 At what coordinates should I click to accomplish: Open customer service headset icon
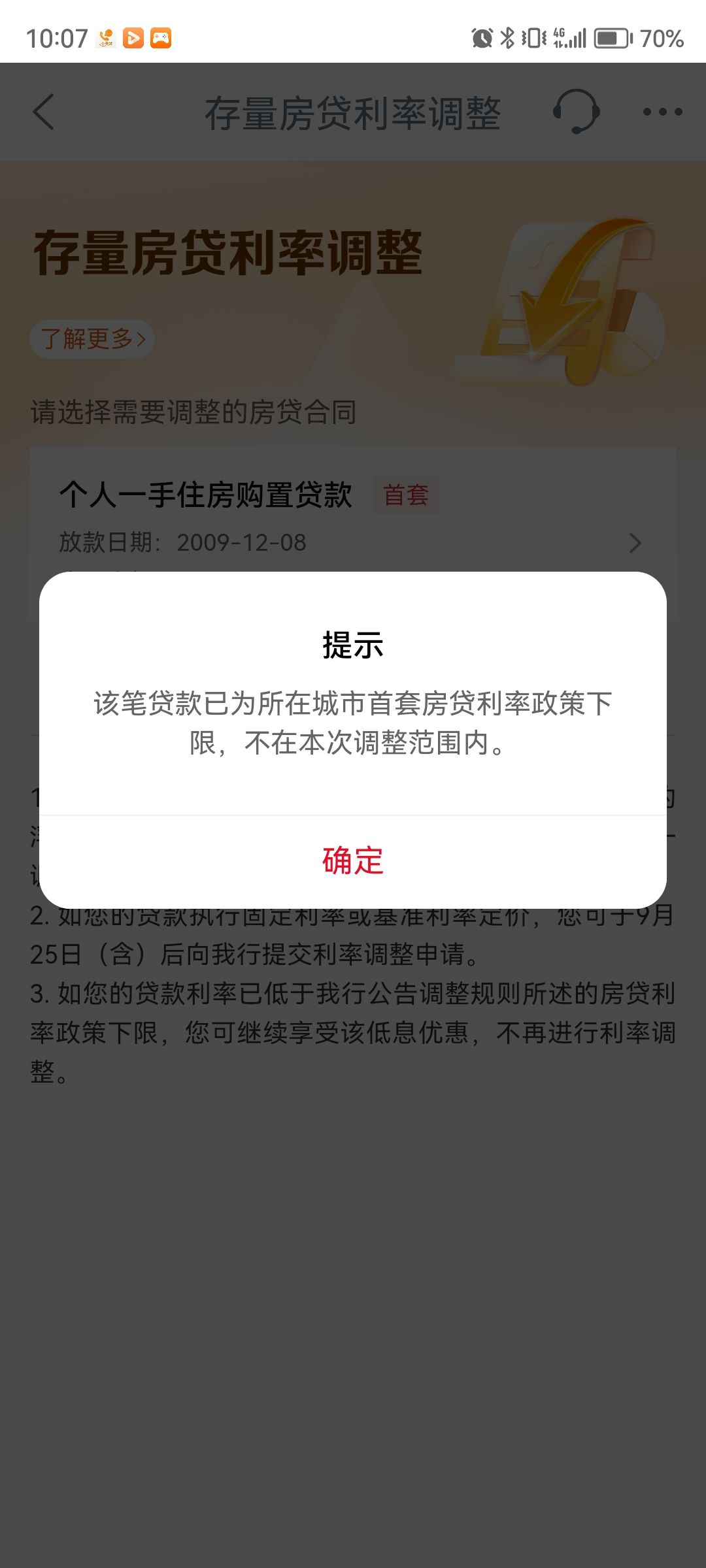point(576,112)
